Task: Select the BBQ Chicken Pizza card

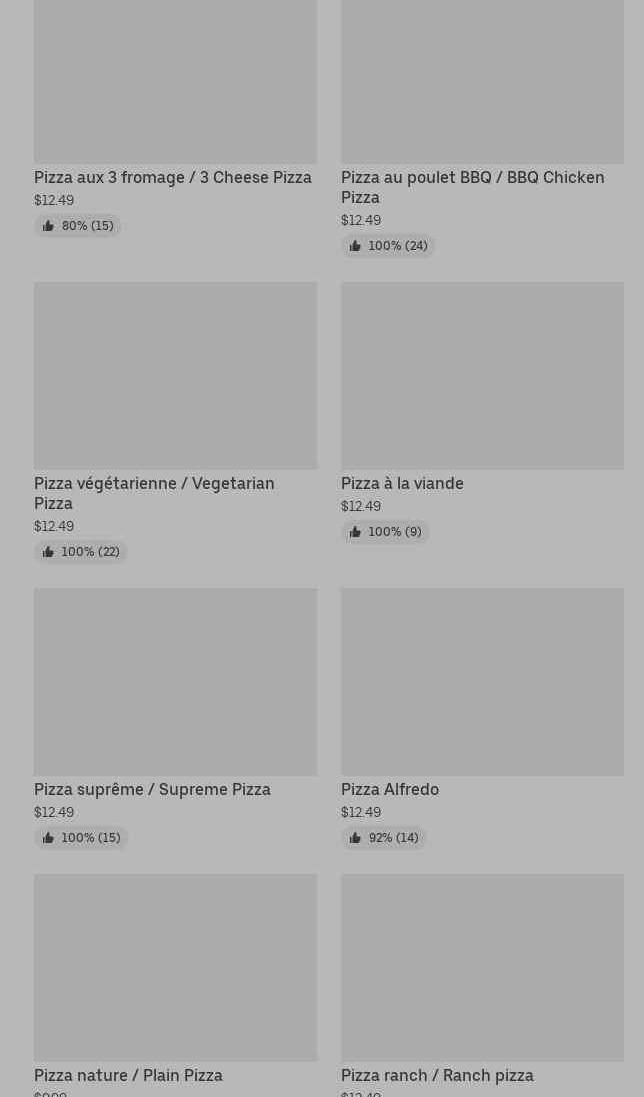Action: coord(482,100)
